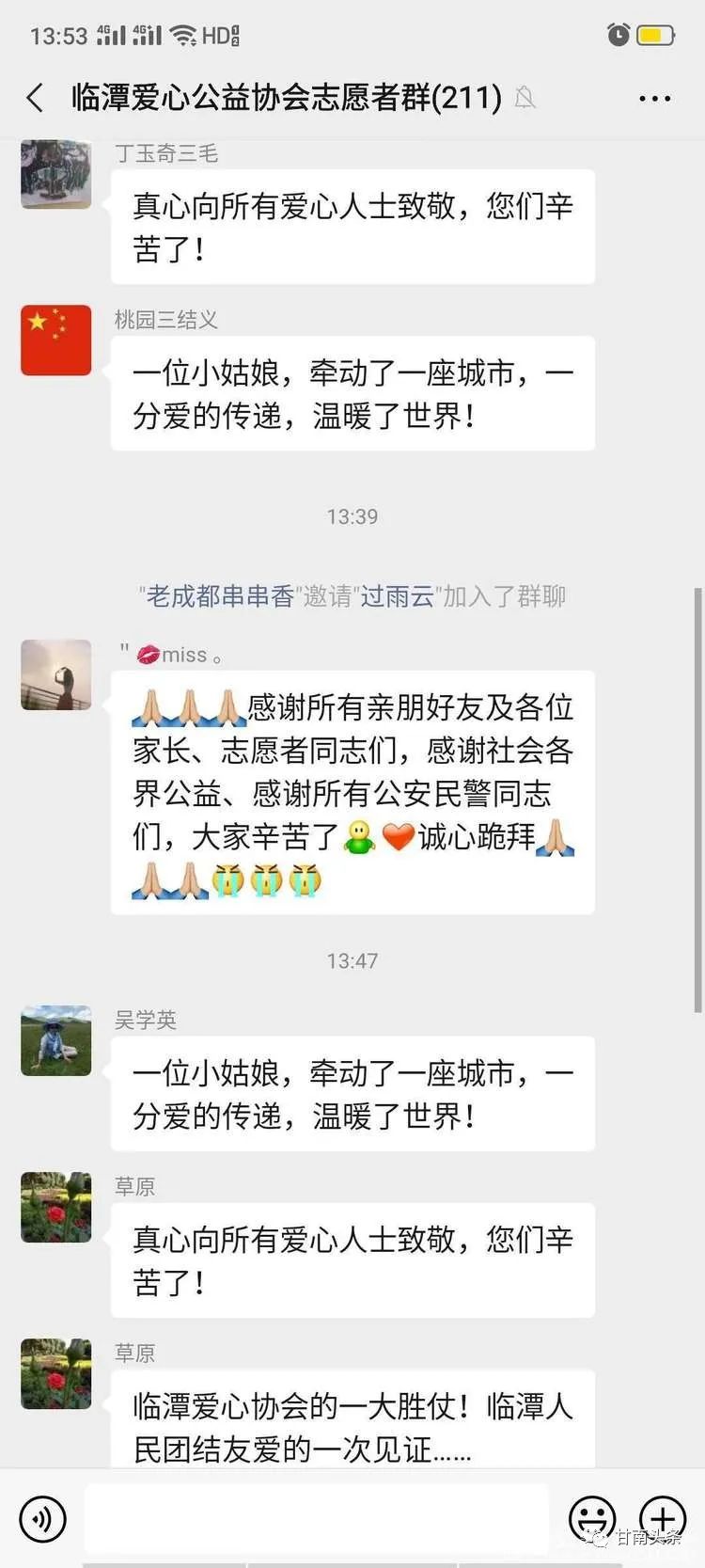Open 丁玉奇三毛's profile avatar
This screenshot has width=705, height=1568.
pos(55,174)
